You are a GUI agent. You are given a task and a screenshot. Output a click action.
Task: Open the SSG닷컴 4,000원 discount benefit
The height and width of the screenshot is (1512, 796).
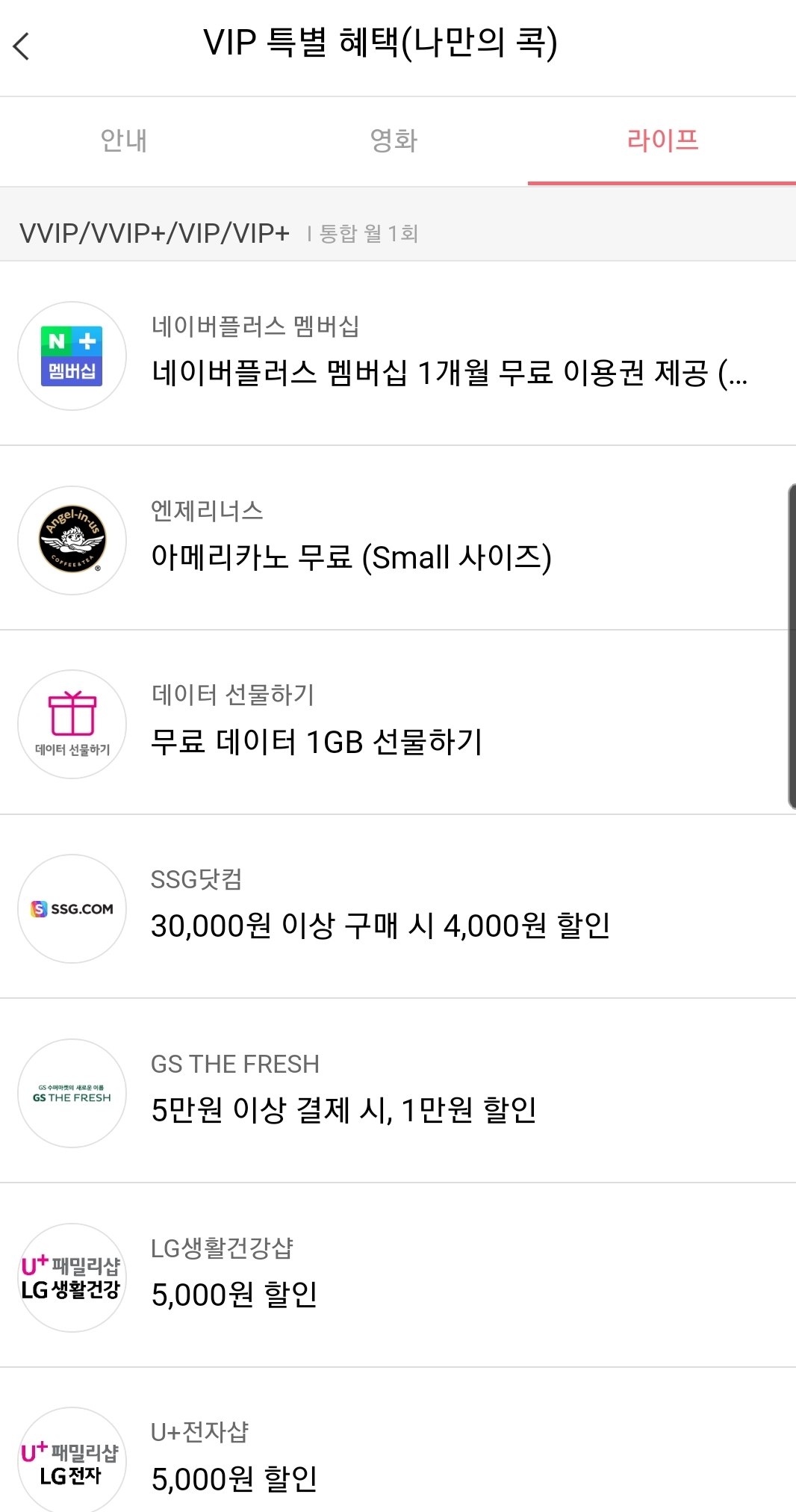[x=398, y=907]
